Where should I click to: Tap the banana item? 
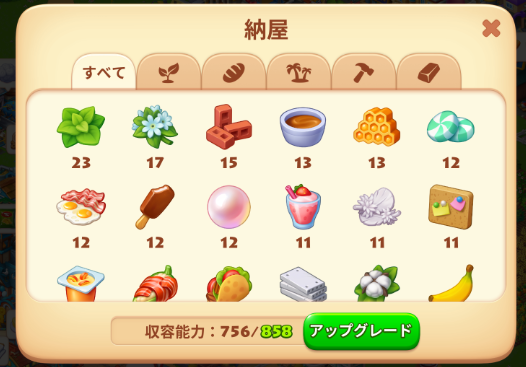click(451, 283)
